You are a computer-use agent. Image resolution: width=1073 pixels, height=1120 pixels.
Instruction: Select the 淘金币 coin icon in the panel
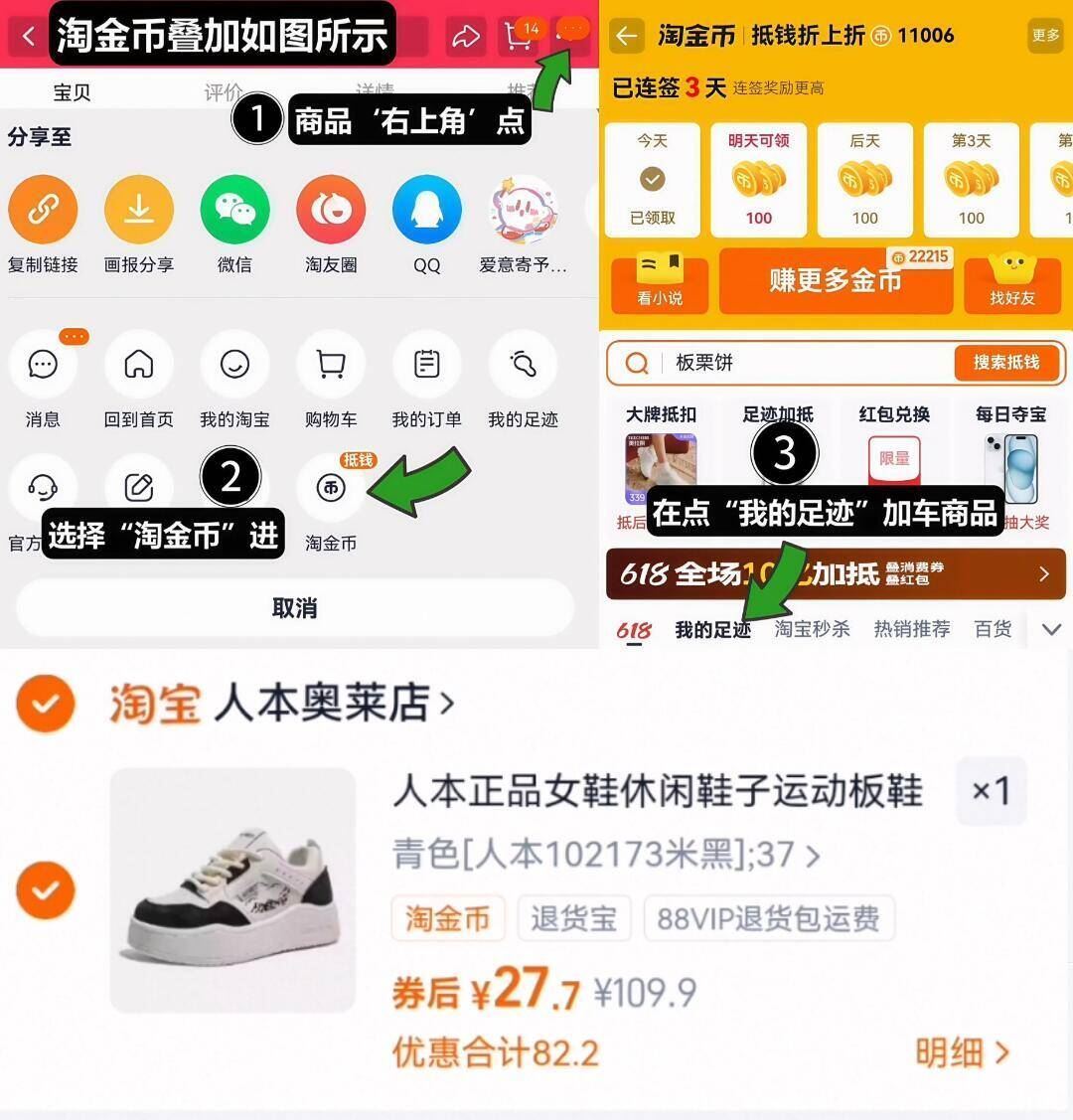pos(330,487)
